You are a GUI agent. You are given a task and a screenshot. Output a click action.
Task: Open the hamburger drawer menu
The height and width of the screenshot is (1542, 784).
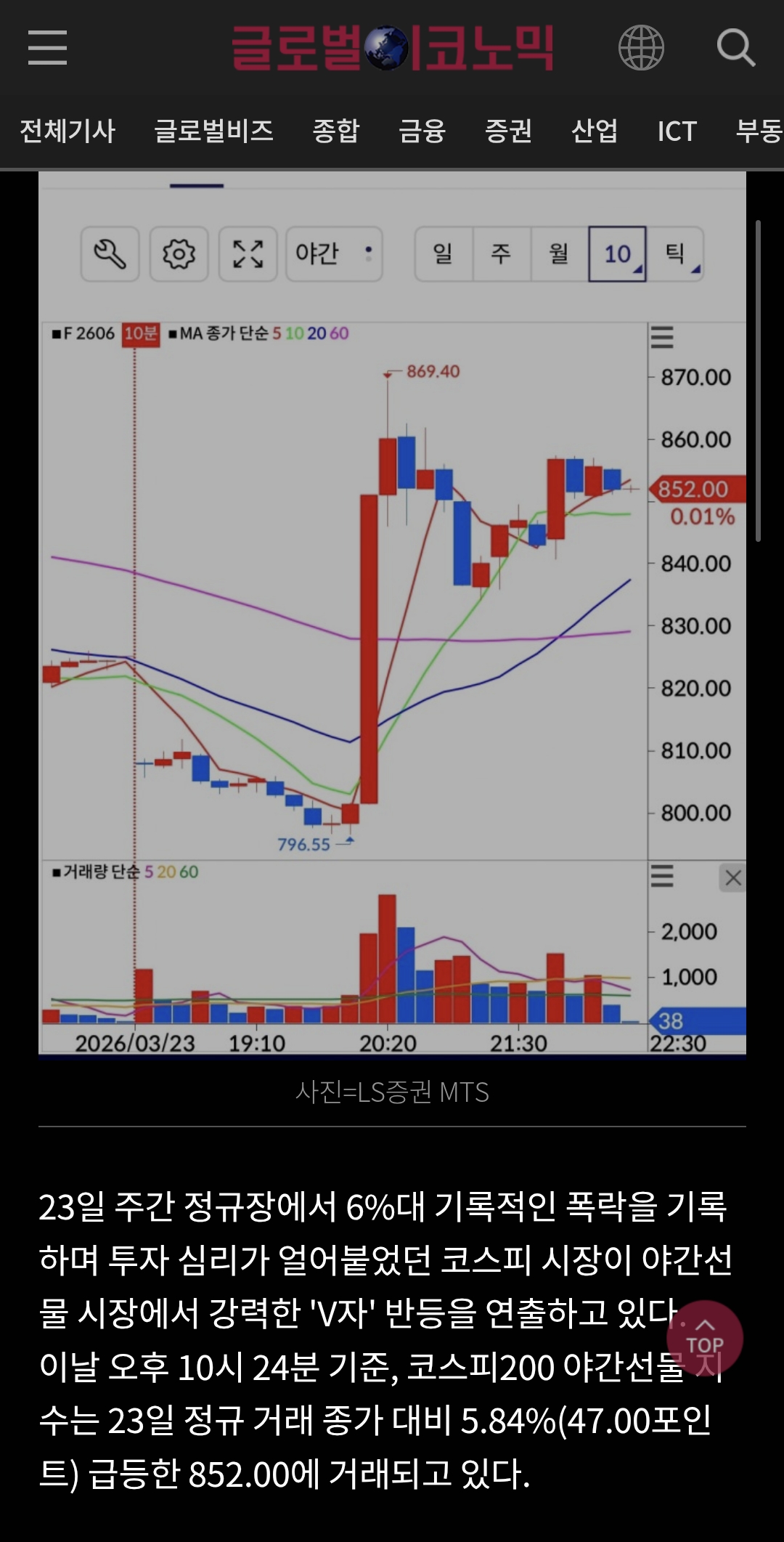pyautogui.click(x=47, y=48)
